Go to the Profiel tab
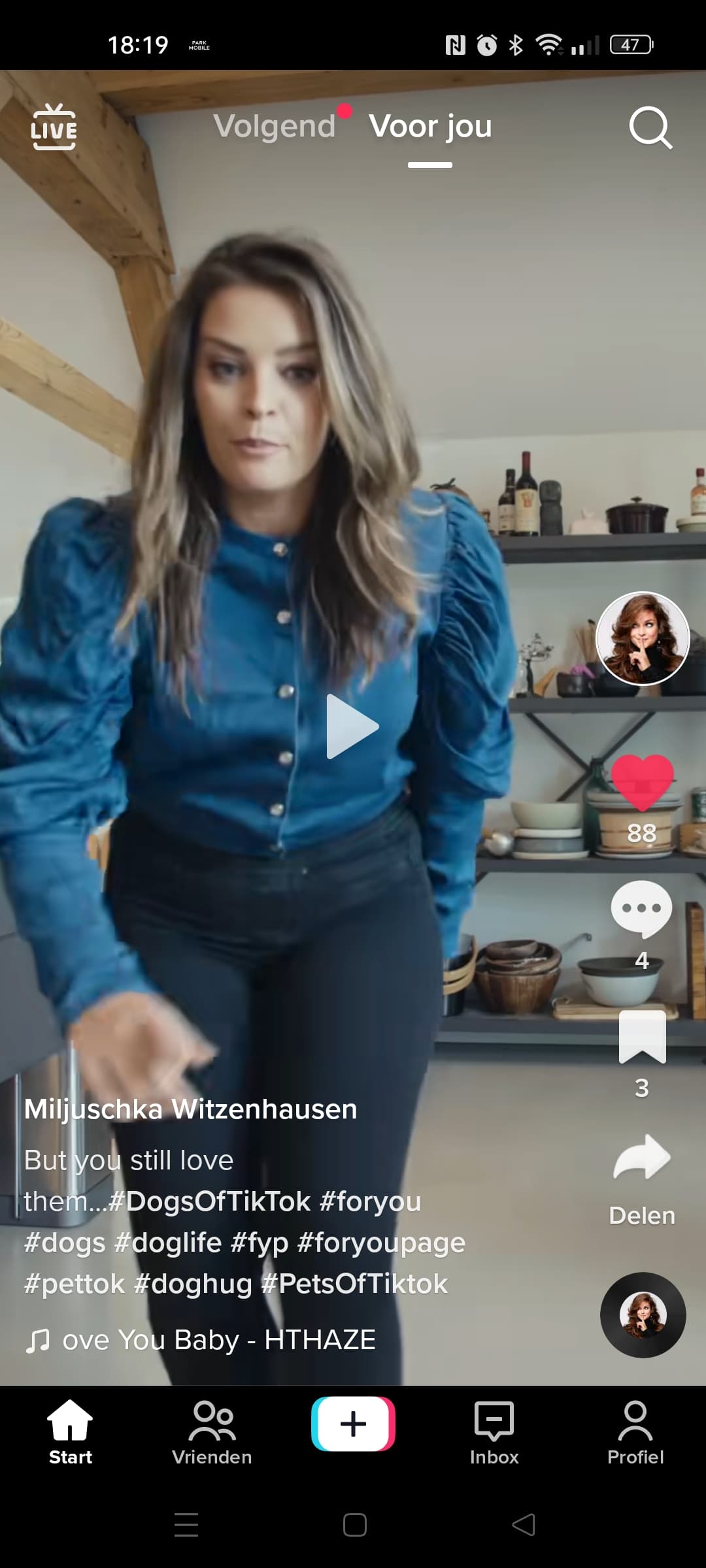 635,1432
